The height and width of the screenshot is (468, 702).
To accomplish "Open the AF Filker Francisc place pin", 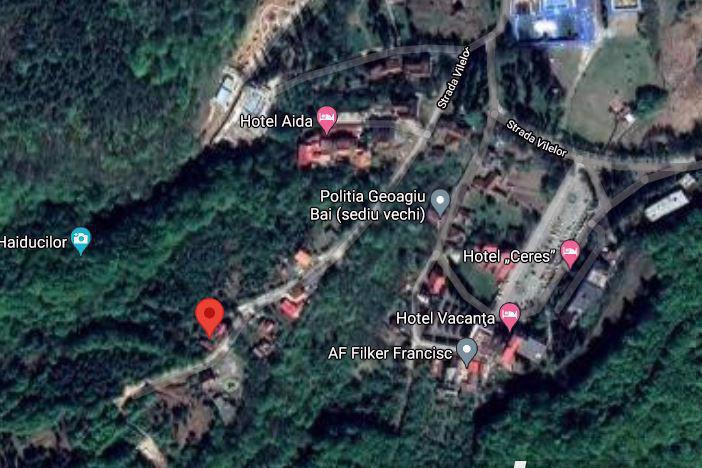I will (466, 351).
